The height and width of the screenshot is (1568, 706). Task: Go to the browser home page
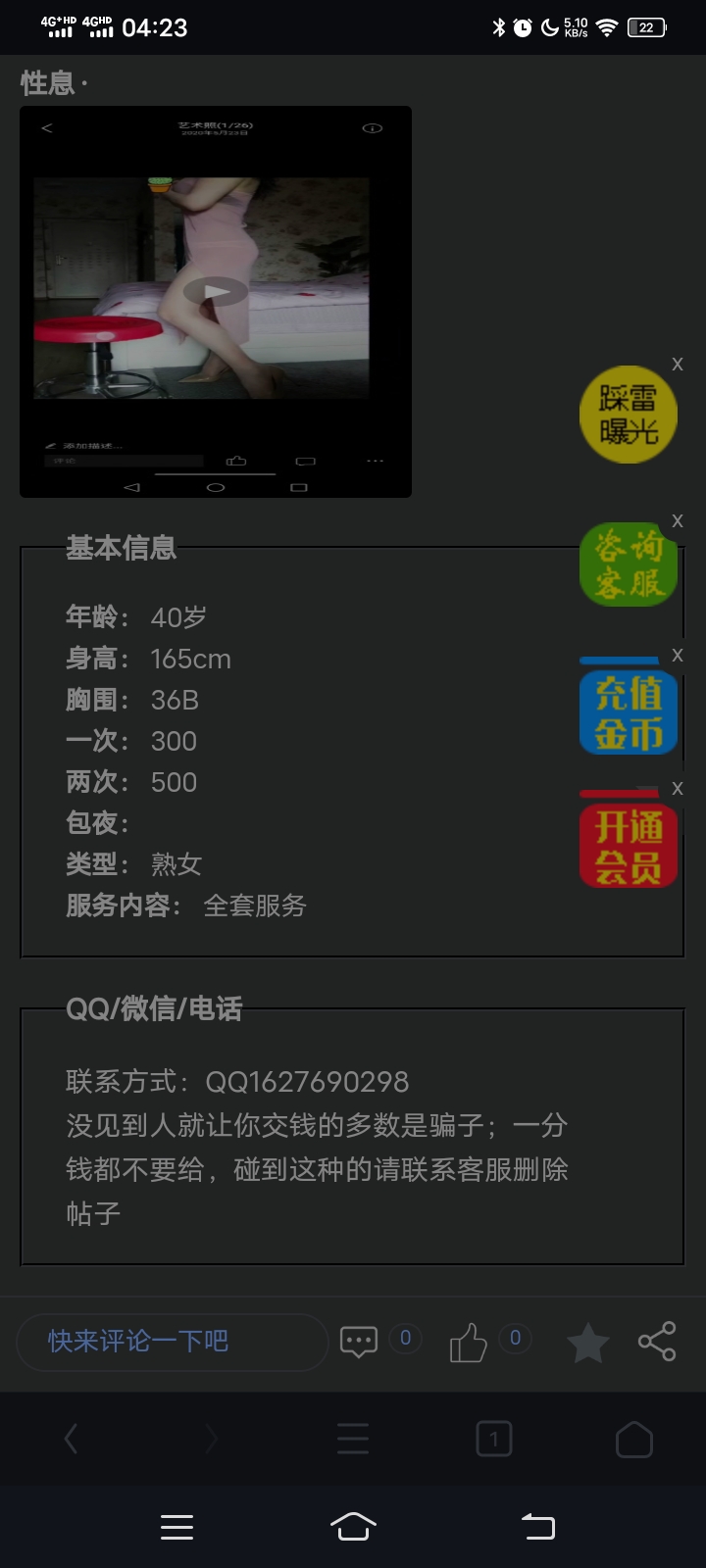[x=634, y=1439]
